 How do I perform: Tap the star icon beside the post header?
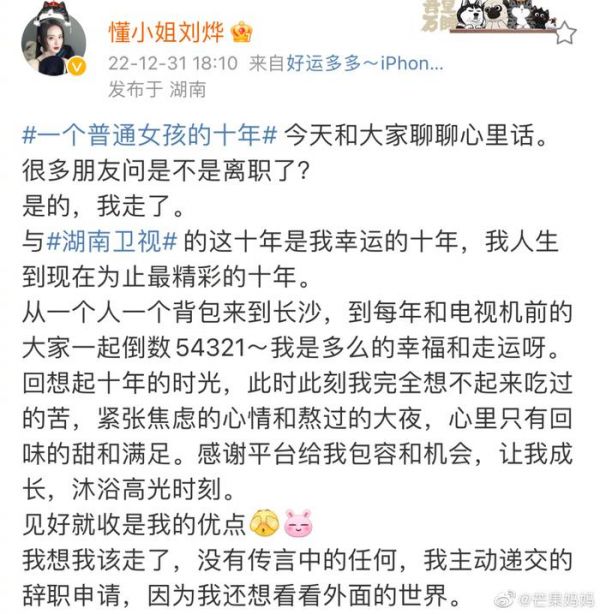(564, 32)
